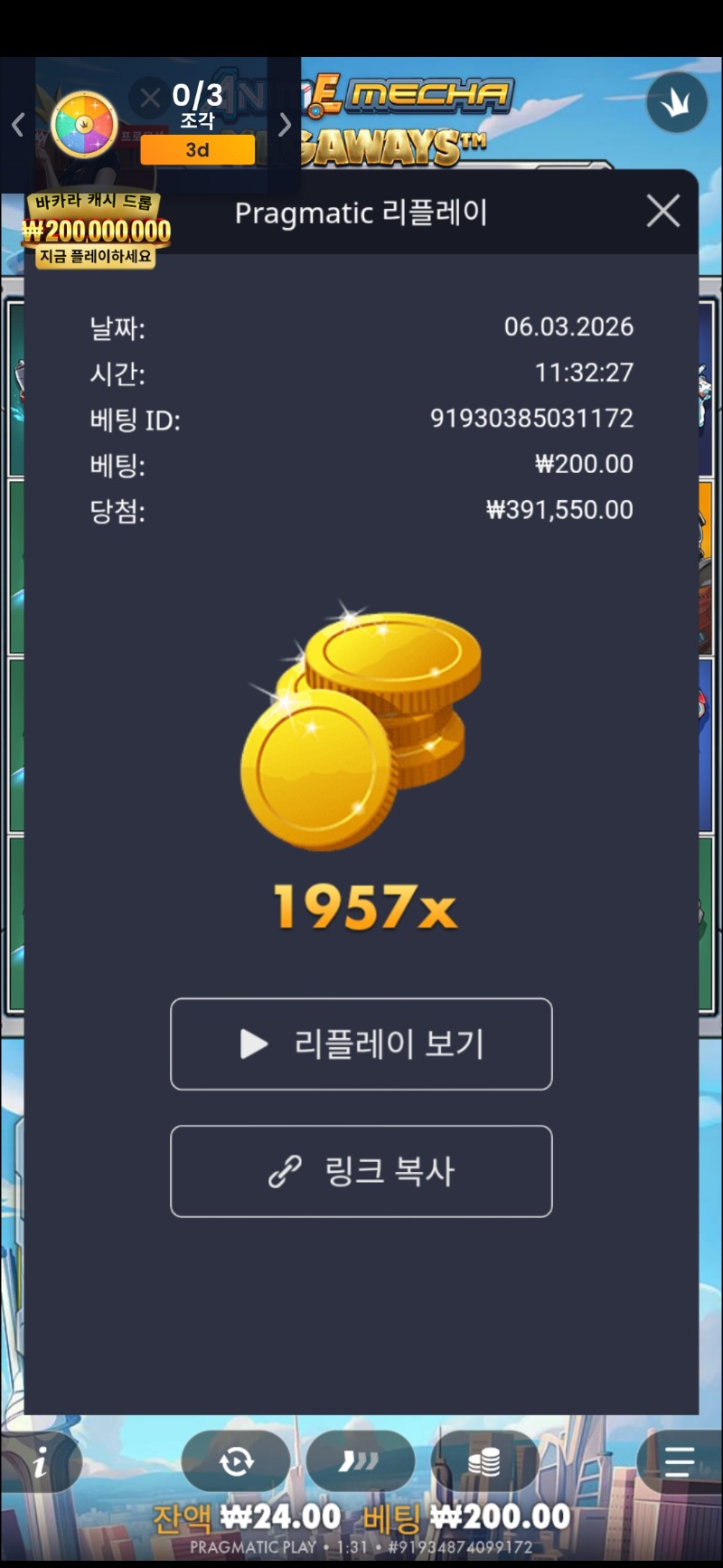This screenshot has height=1568, width=723.
Task: Open the prize wheel 조각 widget
Action: tap(84, 125)
